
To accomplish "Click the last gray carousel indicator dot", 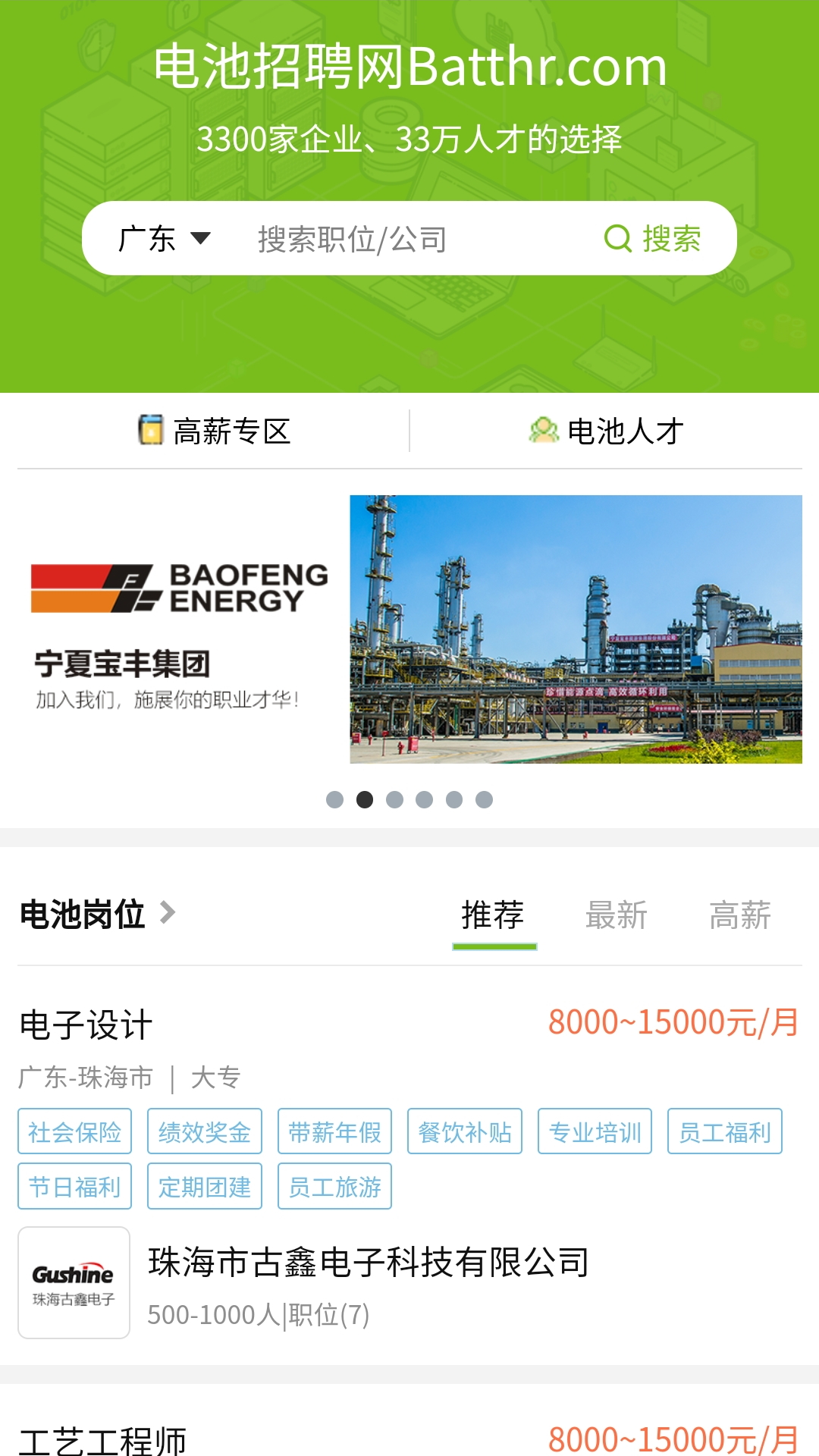I will coord(484,799).
